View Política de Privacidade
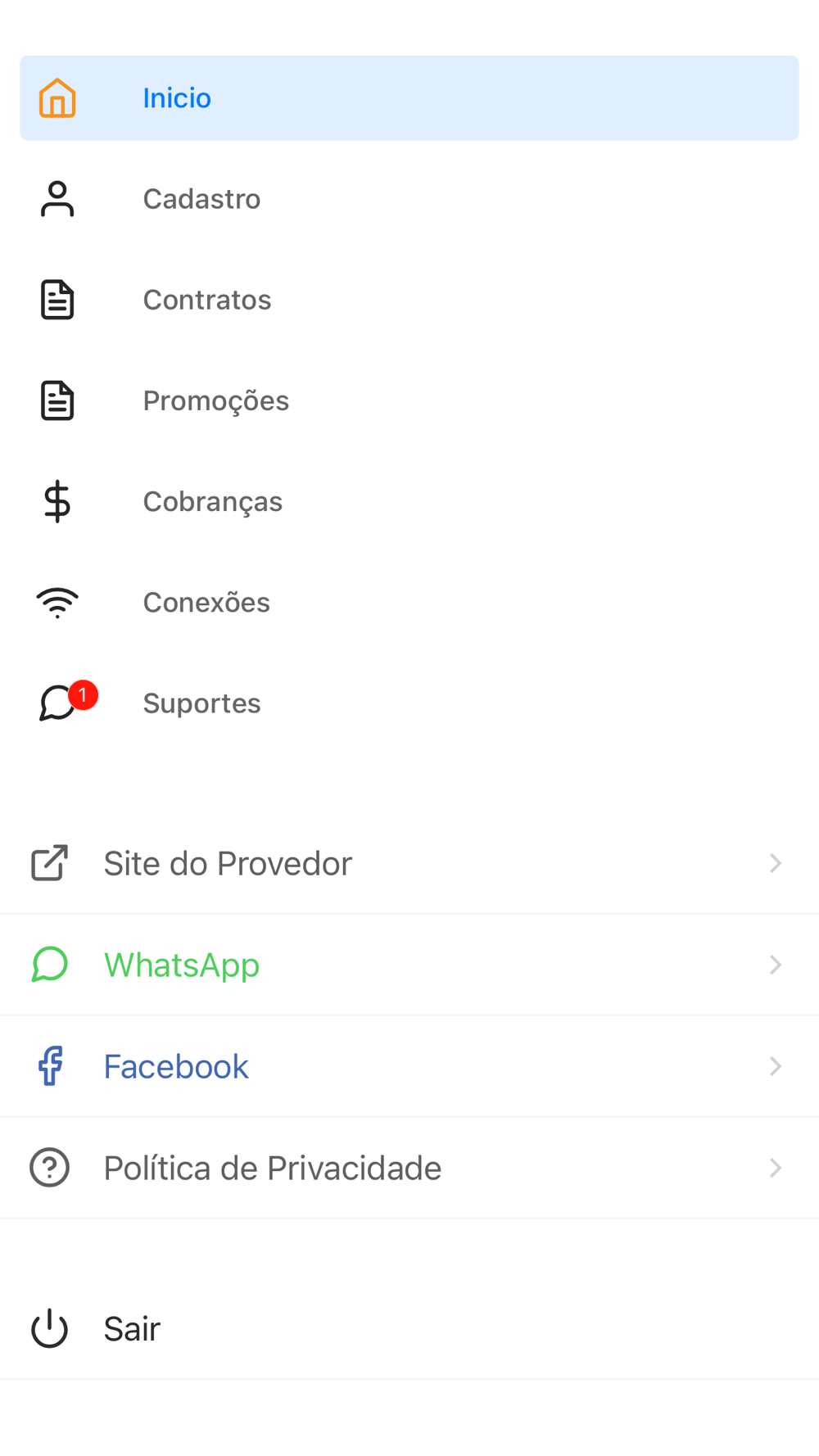 click(x=409, y=1168)
